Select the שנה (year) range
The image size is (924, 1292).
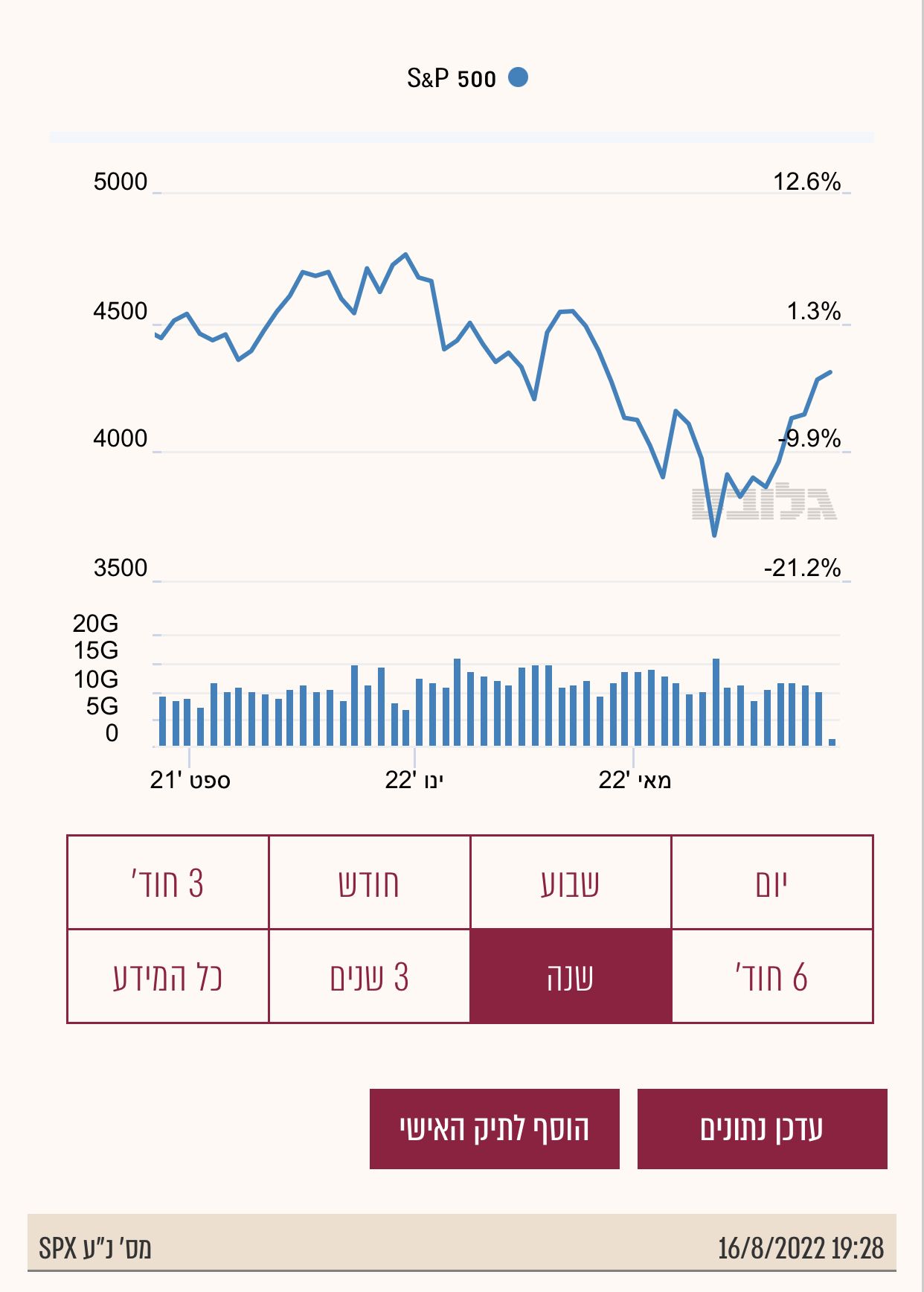click(571, 976)
